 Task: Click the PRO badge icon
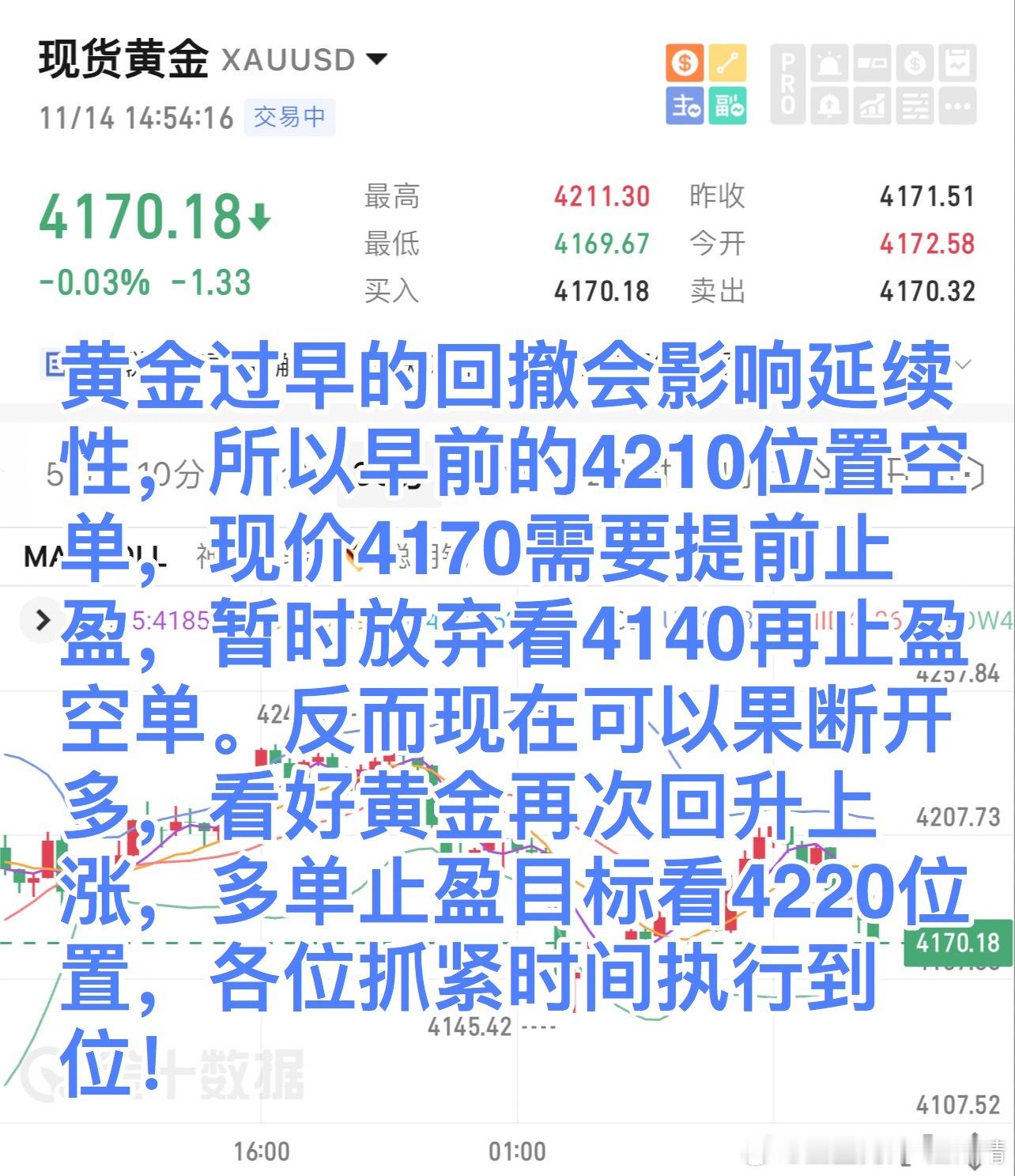coord(787,81)
